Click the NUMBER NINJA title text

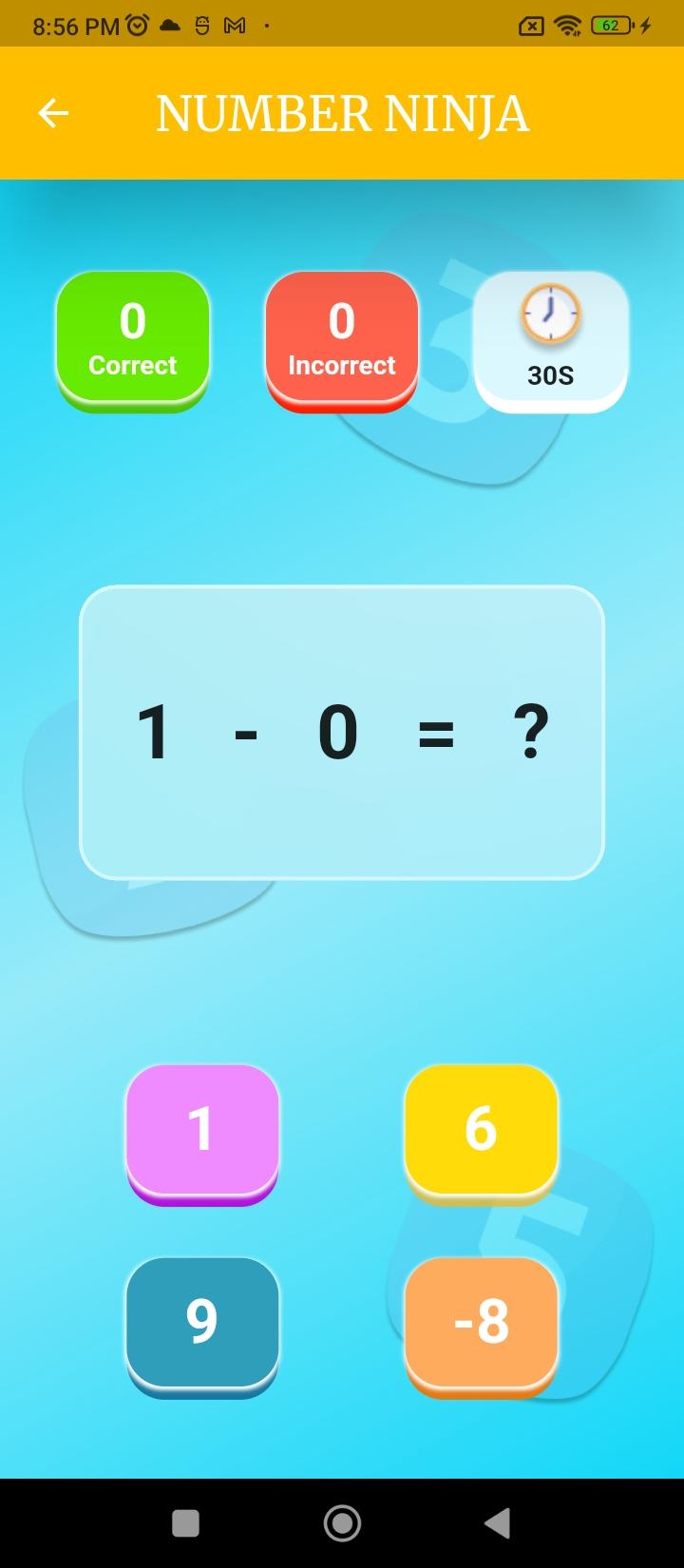coord(343,113)
